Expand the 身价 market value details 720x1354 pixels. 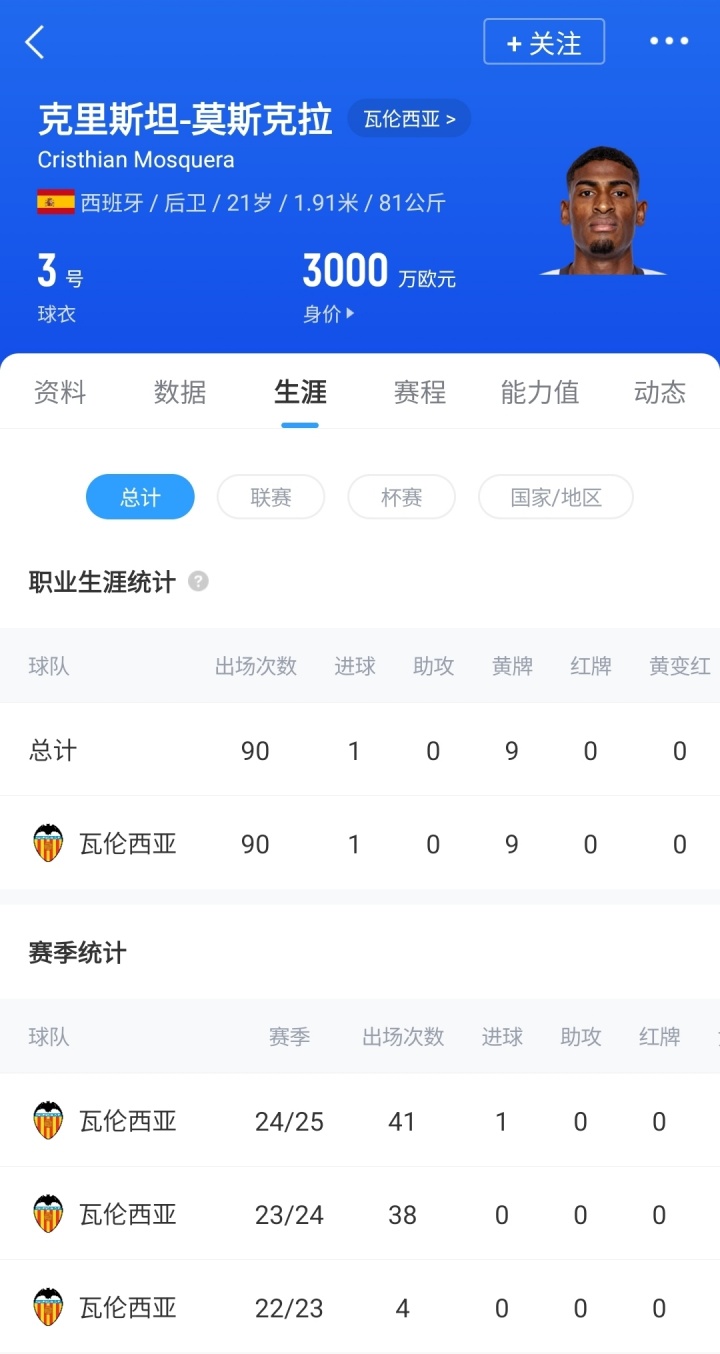[329, 314]
